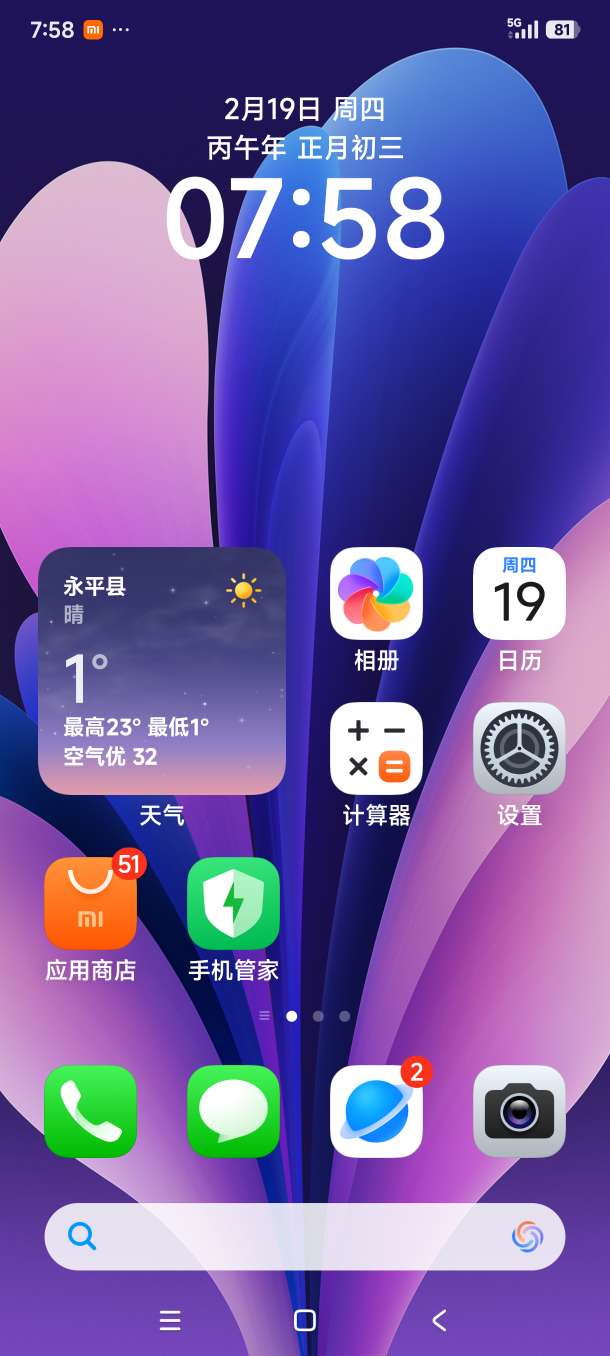Viewport: 610px width, 1356px height.
Task: Tap the system back arrow
Action: (x=439, y=1320)
